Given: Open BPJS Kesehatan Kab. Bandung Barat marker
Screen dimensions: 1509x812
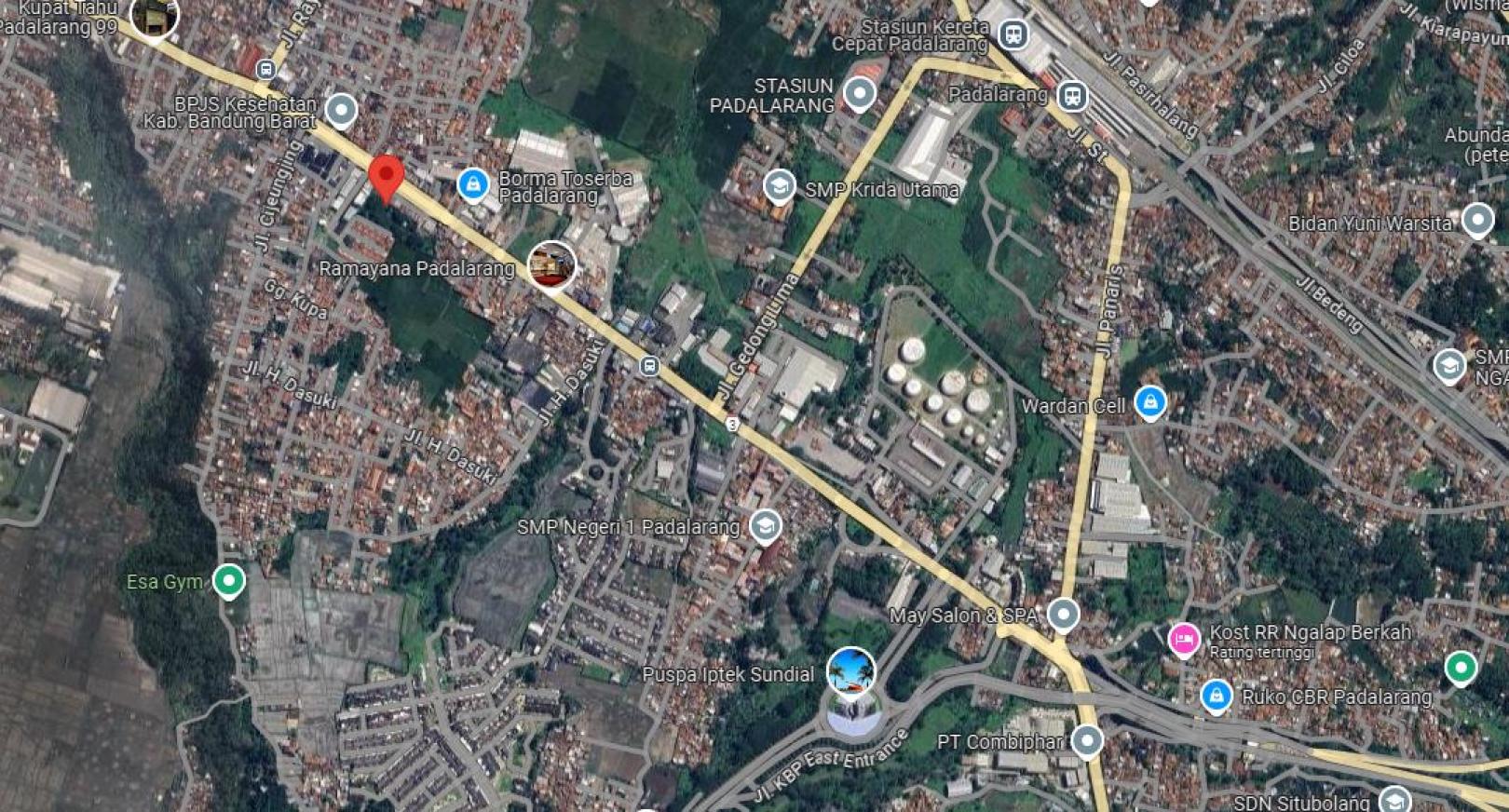Looking at the screenshot, I should [341, 109].
